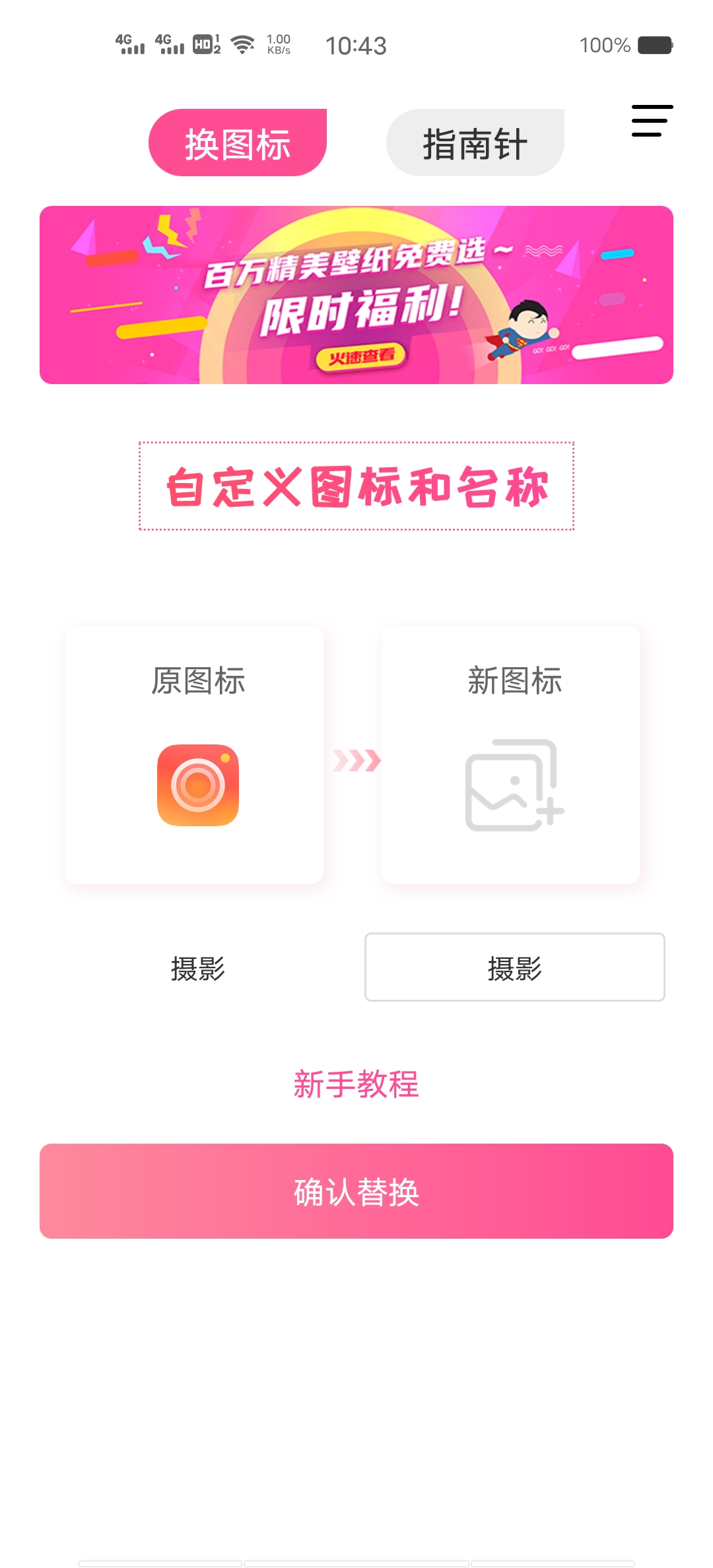The height and width of the screenshot is (1568, 713).
Task: Edit the new name field 摄影
Action: point(514,967)
